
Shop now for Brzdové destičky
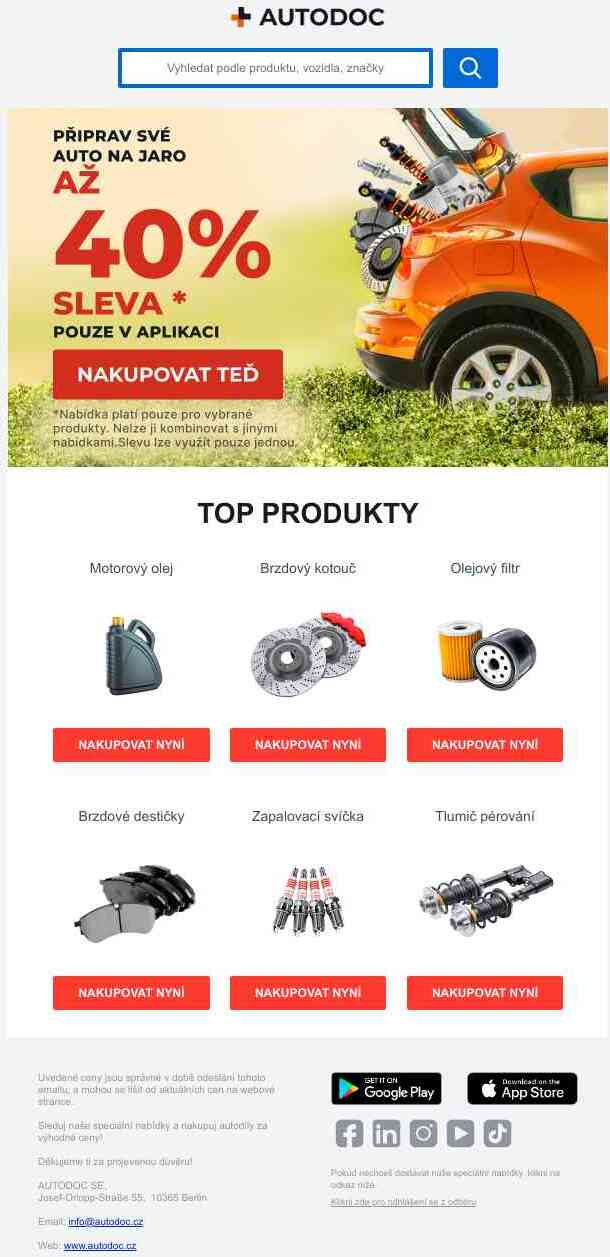[131, 993]
